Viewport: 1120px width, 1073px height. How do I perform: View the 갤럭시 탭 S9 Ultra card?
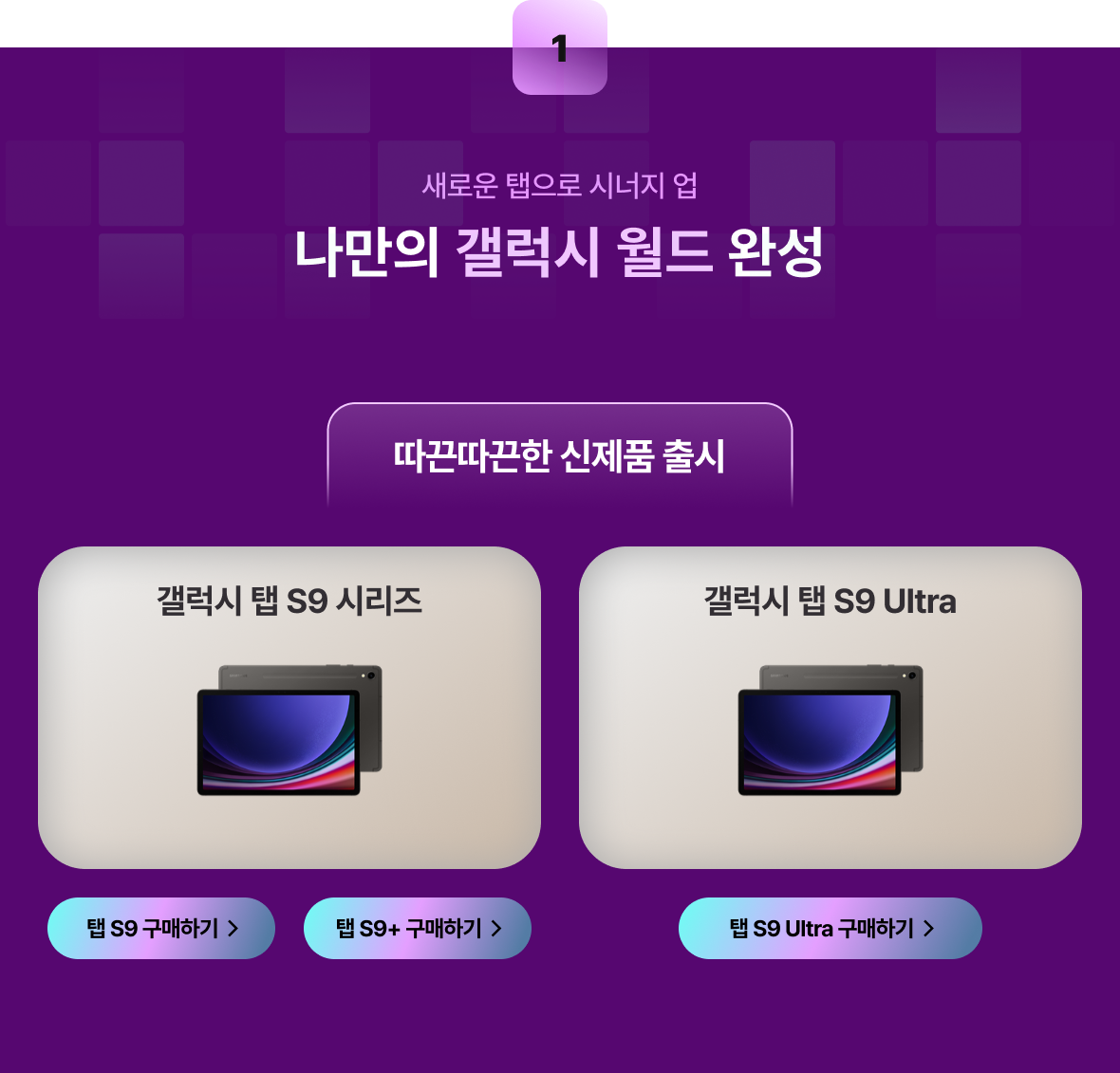831,708
